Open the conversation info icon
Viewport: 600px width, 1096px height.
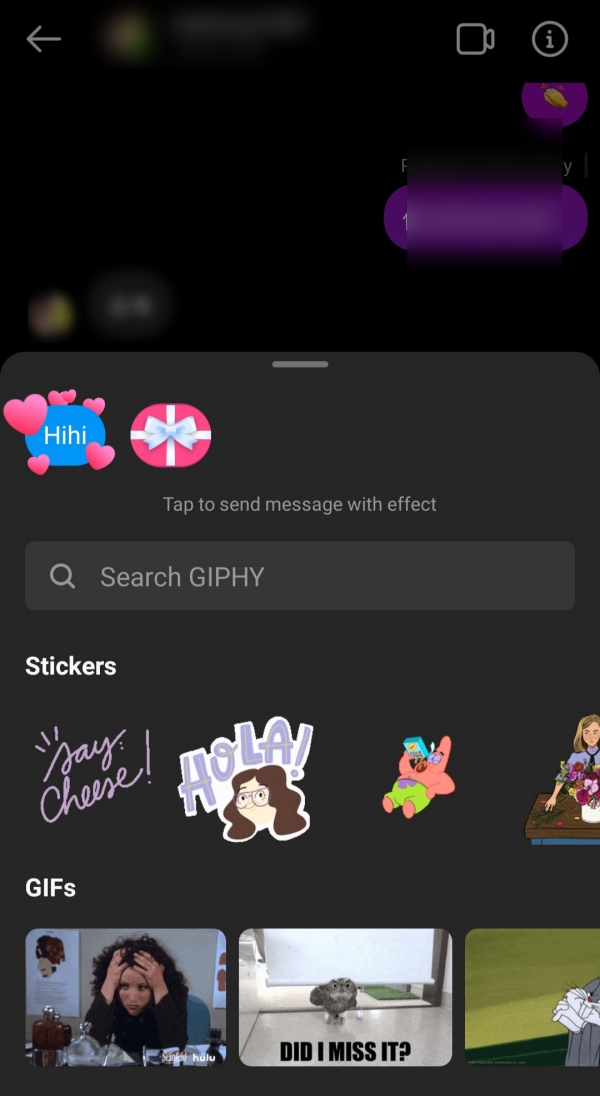(x=549, y=39)
